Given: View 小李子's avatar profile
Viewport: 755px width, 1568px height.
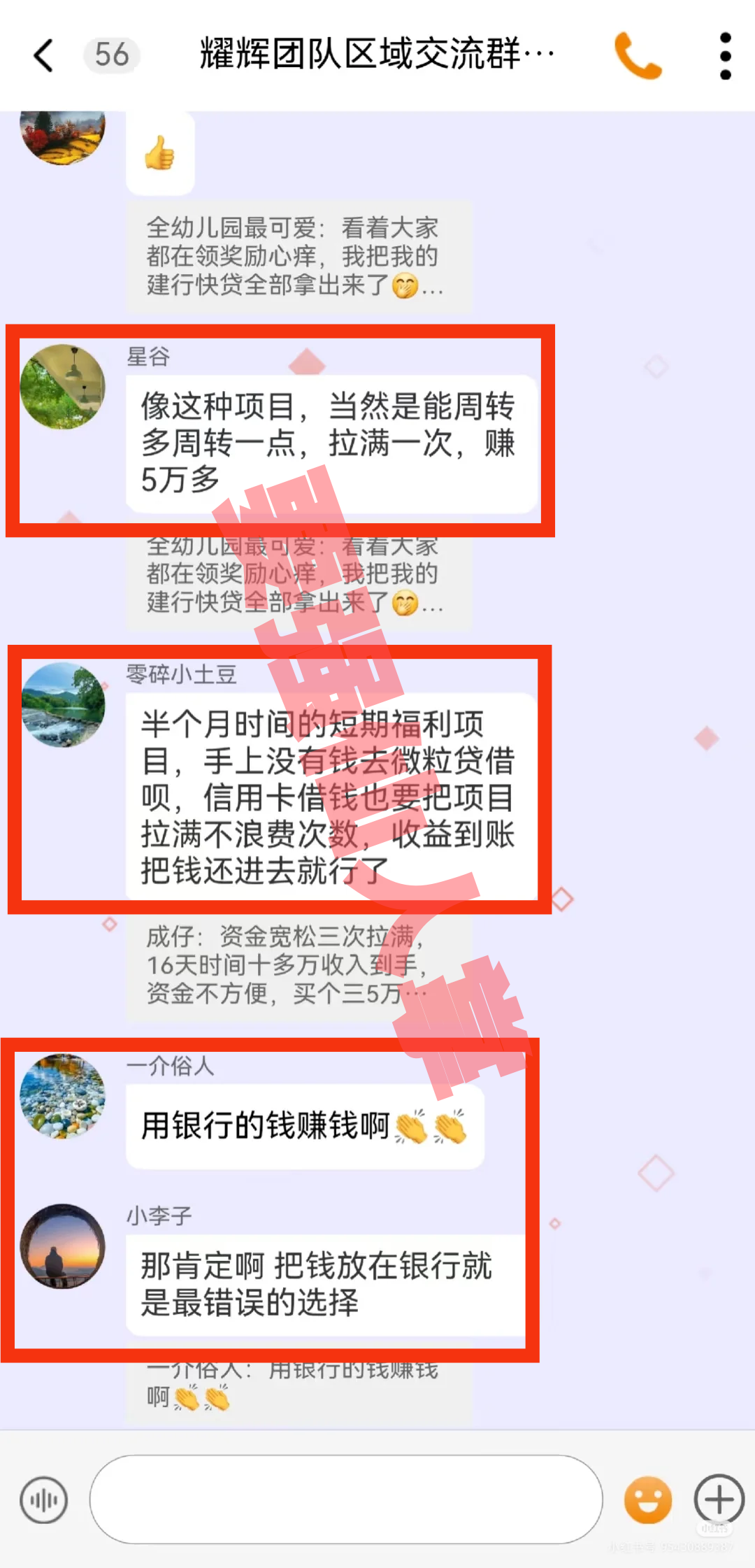Looking at the screenshot, I should pos(63,1246).
